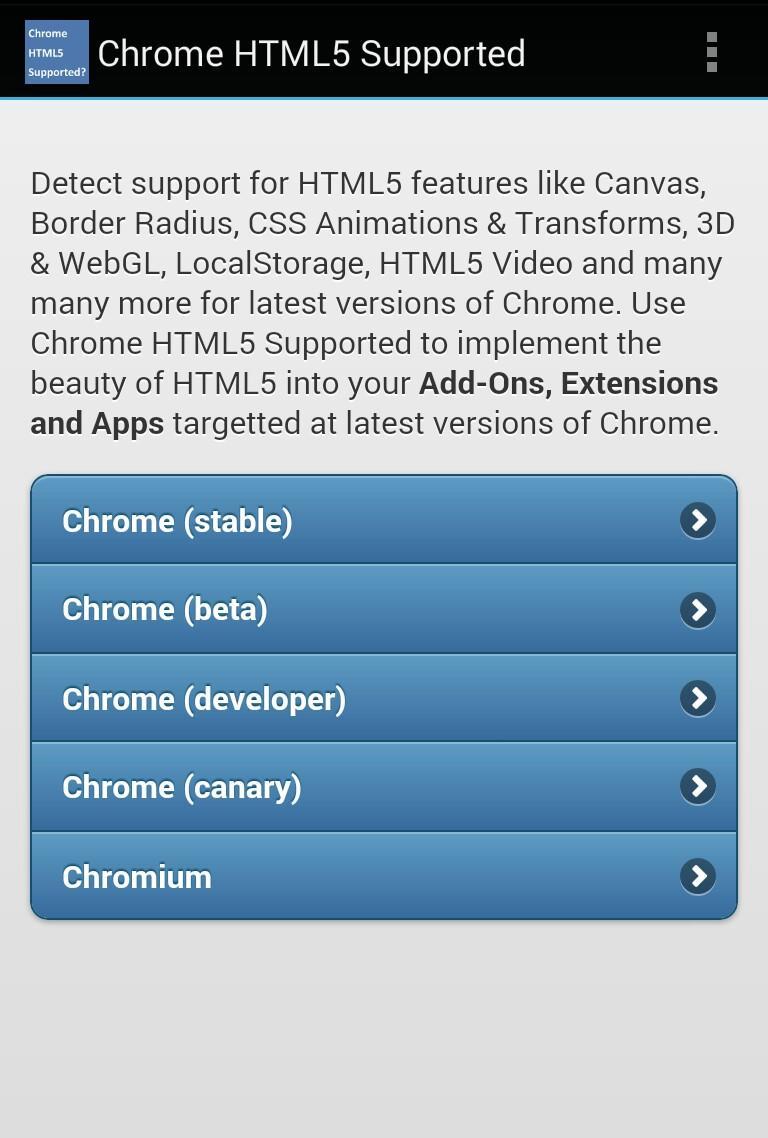The width and height of the screenshot is (768, 1138).
Task: Click the Chrome (developer) arrow icon
Action: coord(697,698)
